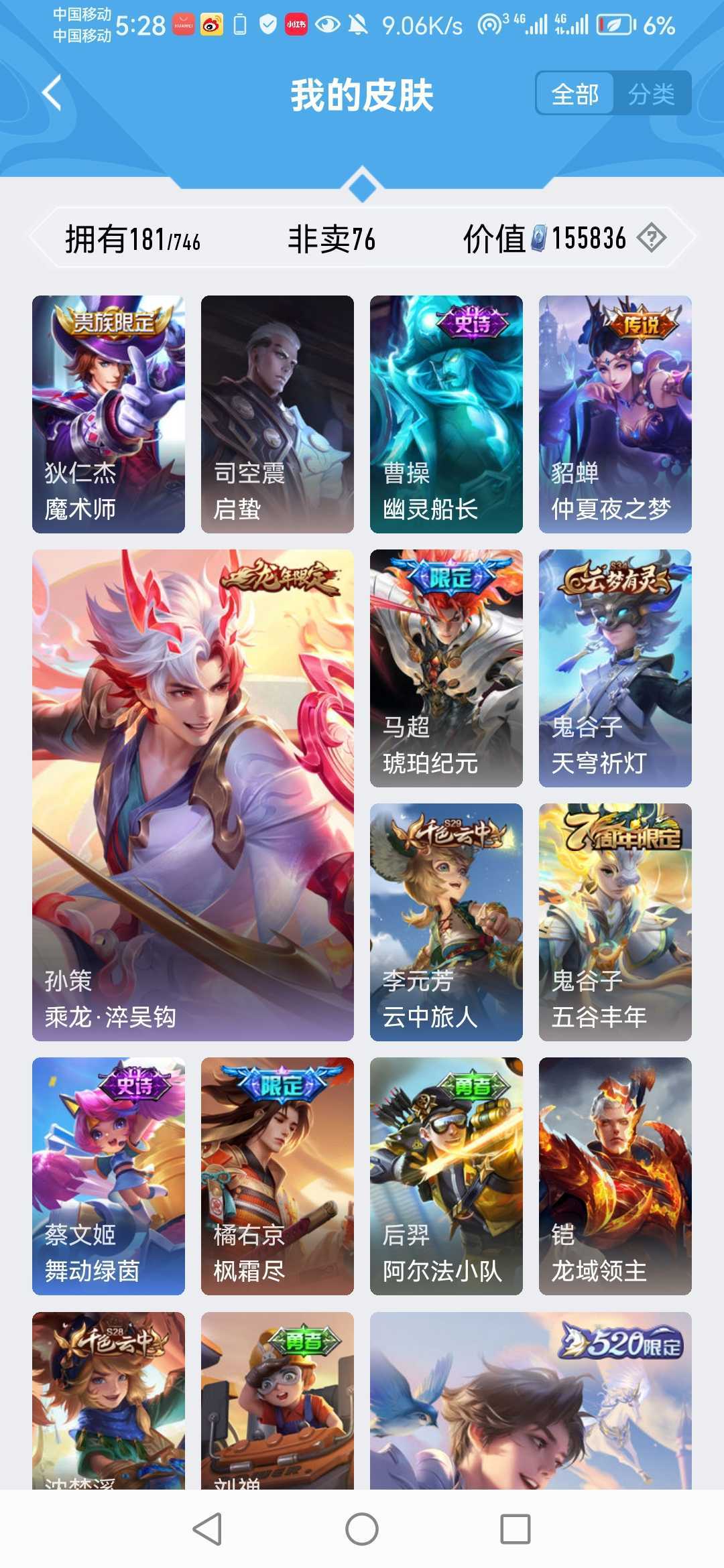Viewport: 724px width, 1568px height.
Task: Open 马超 琥珀纪元 skin card
Action: click(446, 668)
